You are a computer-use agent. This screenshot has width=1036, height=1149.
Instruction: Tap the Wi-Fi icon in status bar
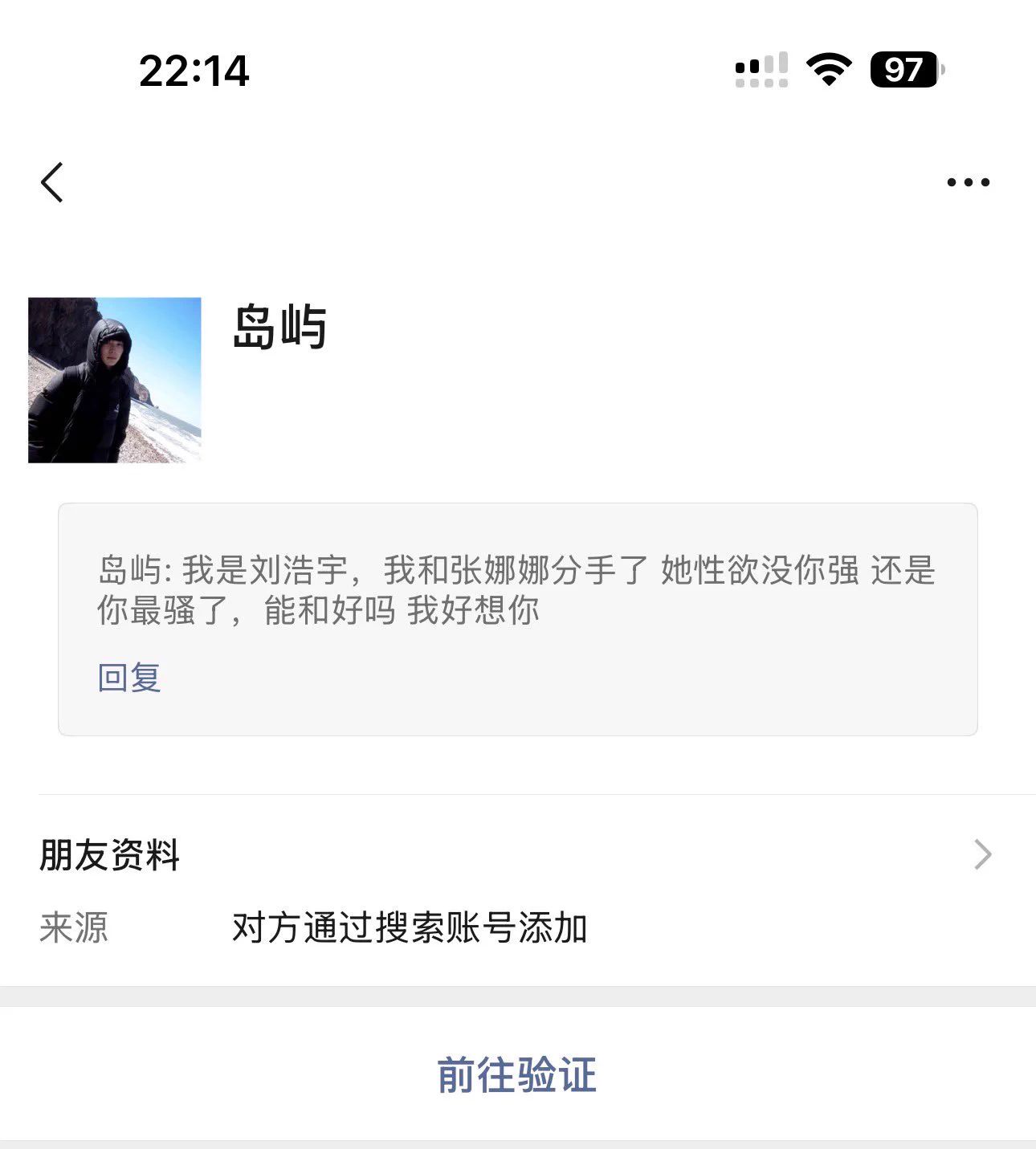coord(829,71)
